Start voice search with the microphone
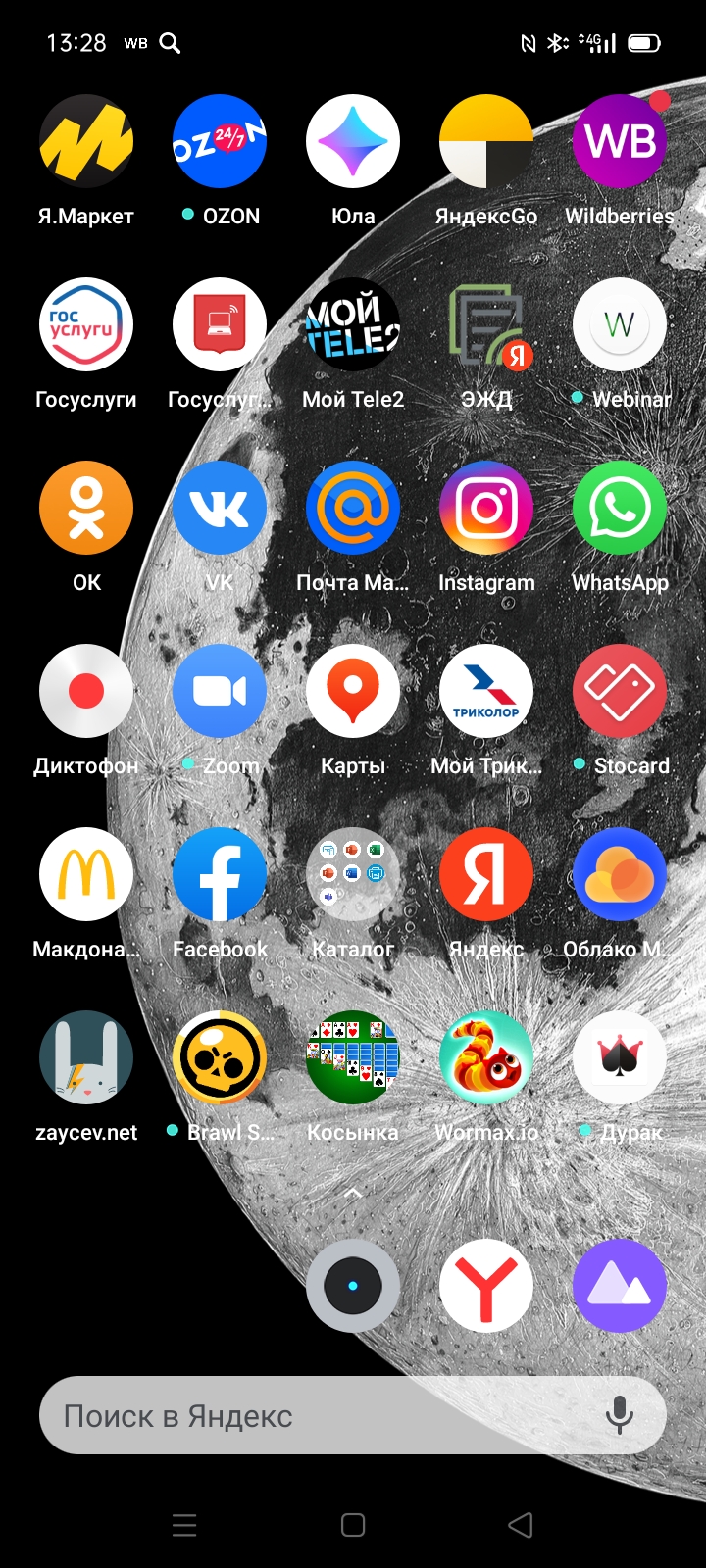The image size is (706, 1568). (619, 1415)
